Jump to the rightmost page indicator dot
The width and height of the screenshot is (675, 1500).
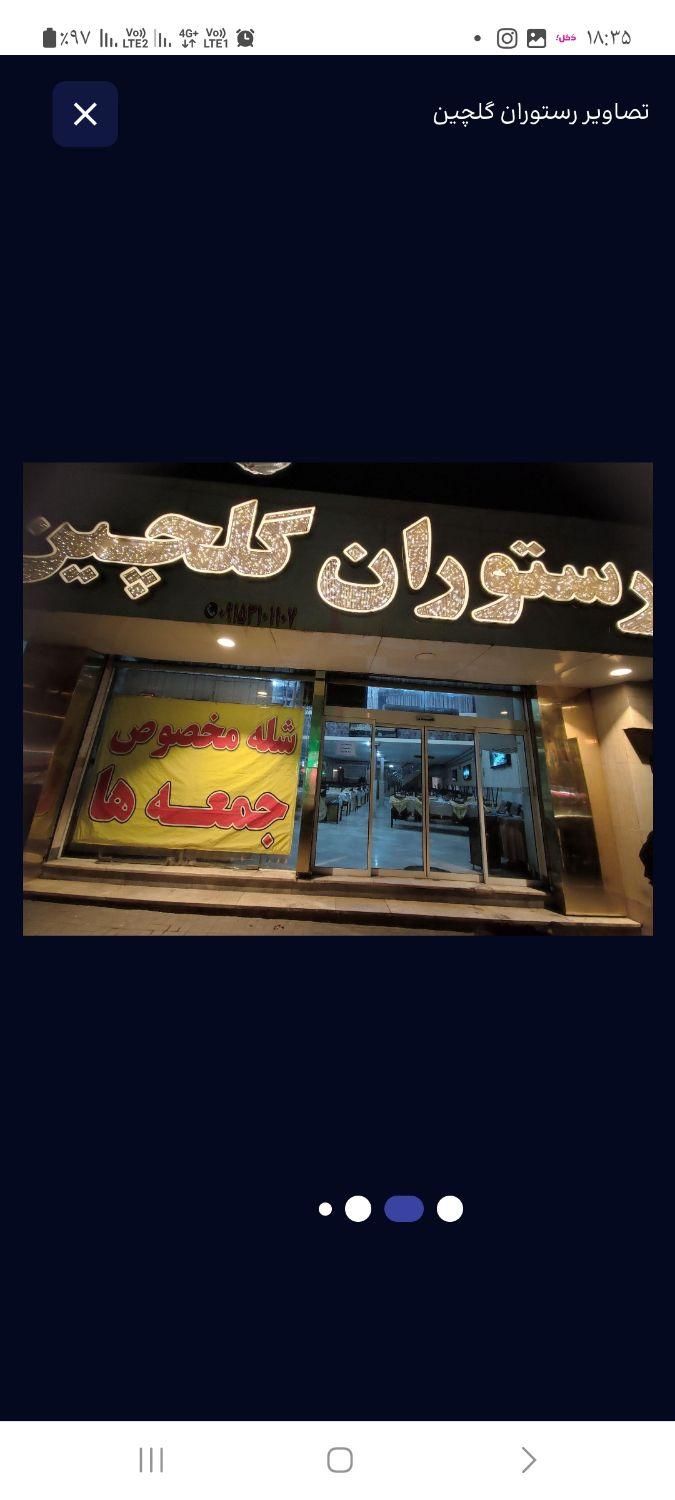click(x=450, y=1209)
